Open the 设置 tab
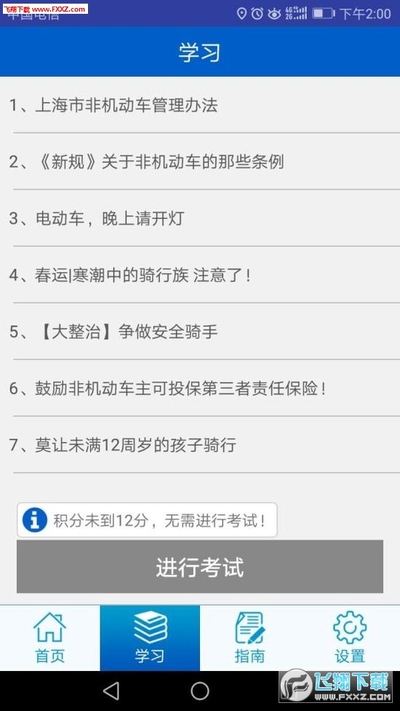This screenshot has height=711, width=400. 350,638
